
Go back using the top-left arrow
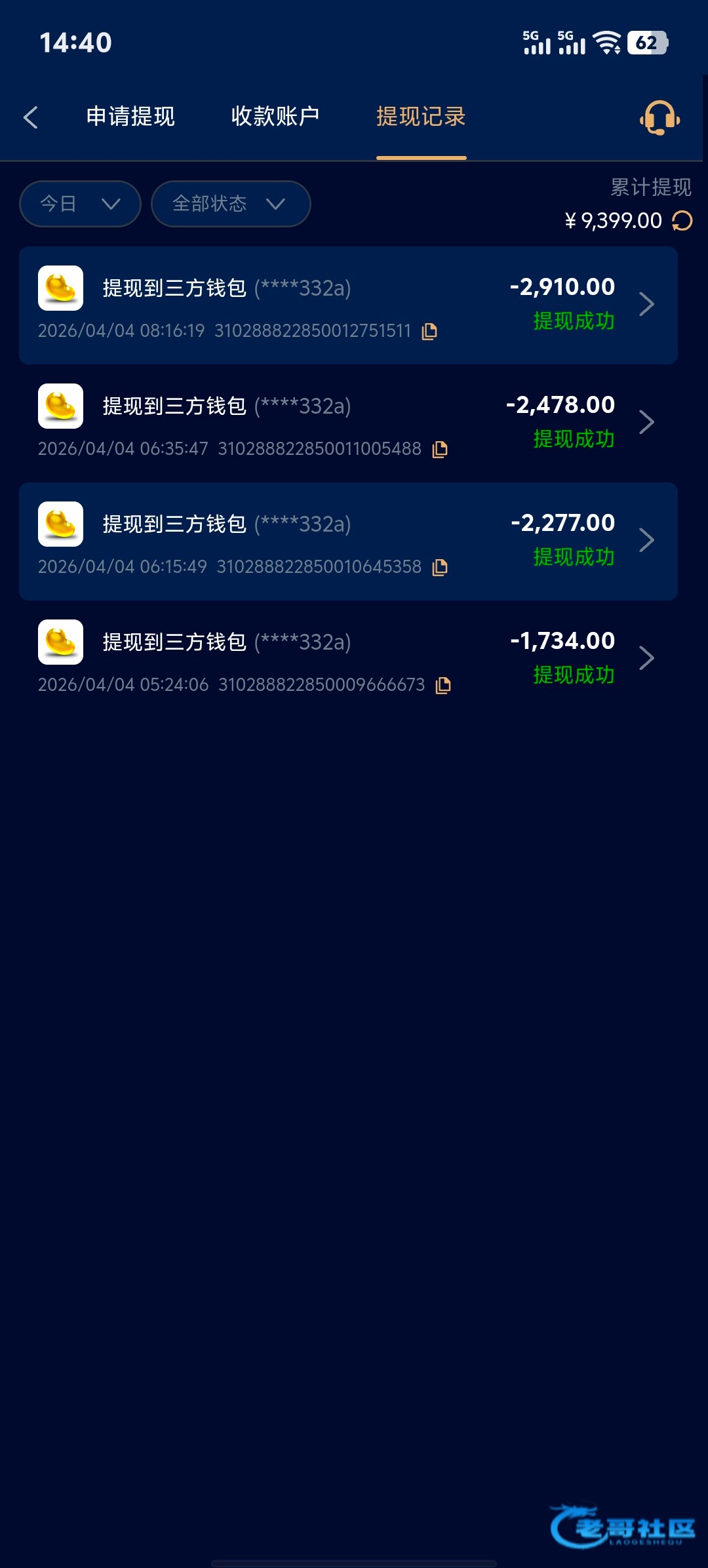[x=31, y=117]
